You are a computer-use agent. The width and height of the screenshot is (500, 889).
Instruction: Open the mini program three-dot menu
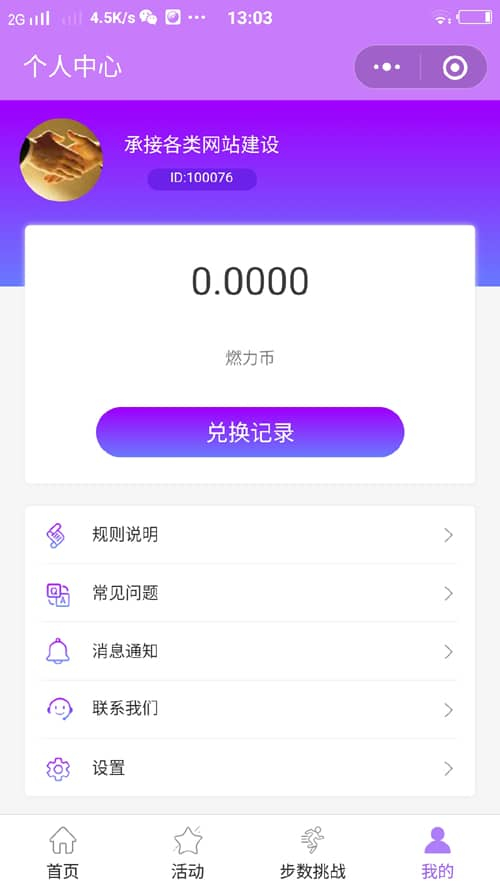click(387, 67)
